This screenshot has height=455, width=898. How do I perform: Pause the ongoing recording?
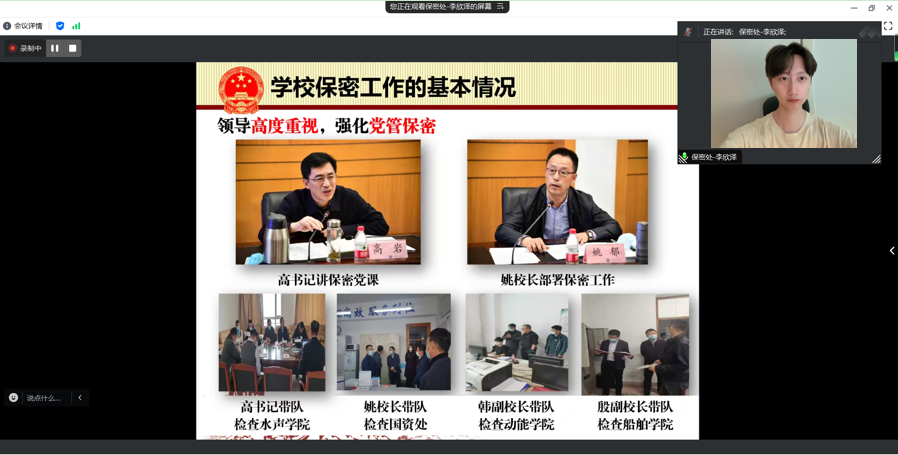pos(55,48)
